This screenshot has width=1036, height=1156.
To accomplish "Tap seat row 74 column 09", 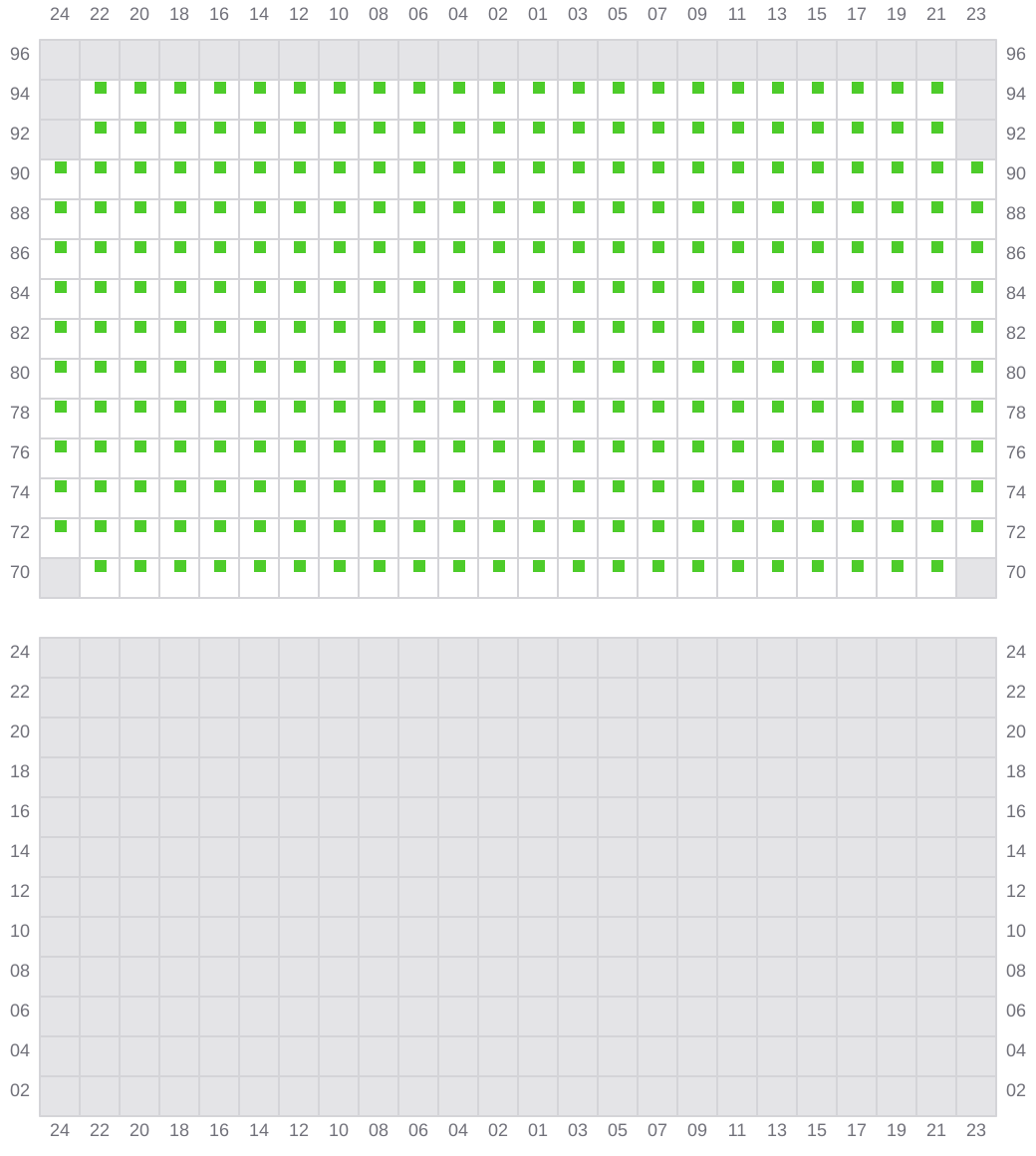I will [698, 486].
